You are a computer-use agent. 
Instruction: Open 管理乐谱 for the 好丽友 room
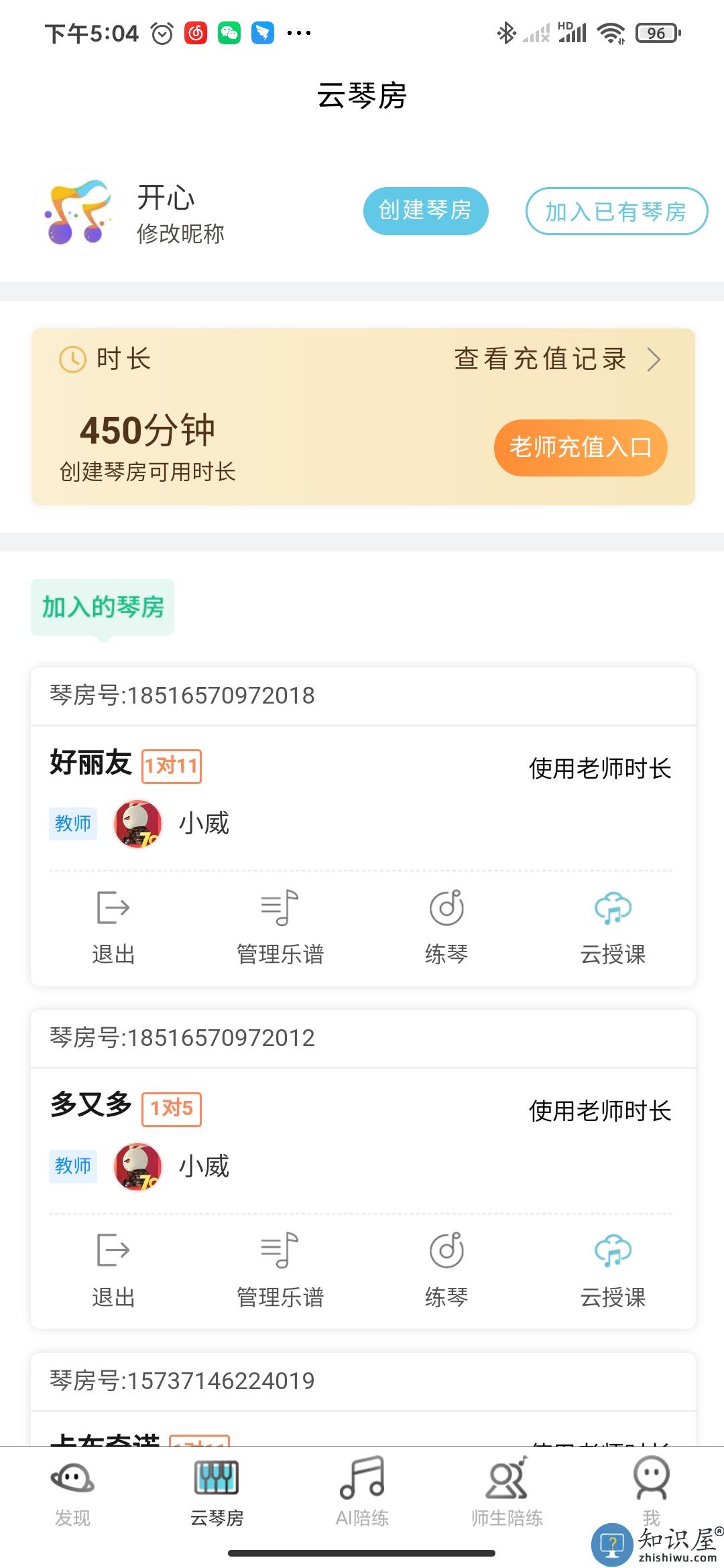click(x=280, y=926)
